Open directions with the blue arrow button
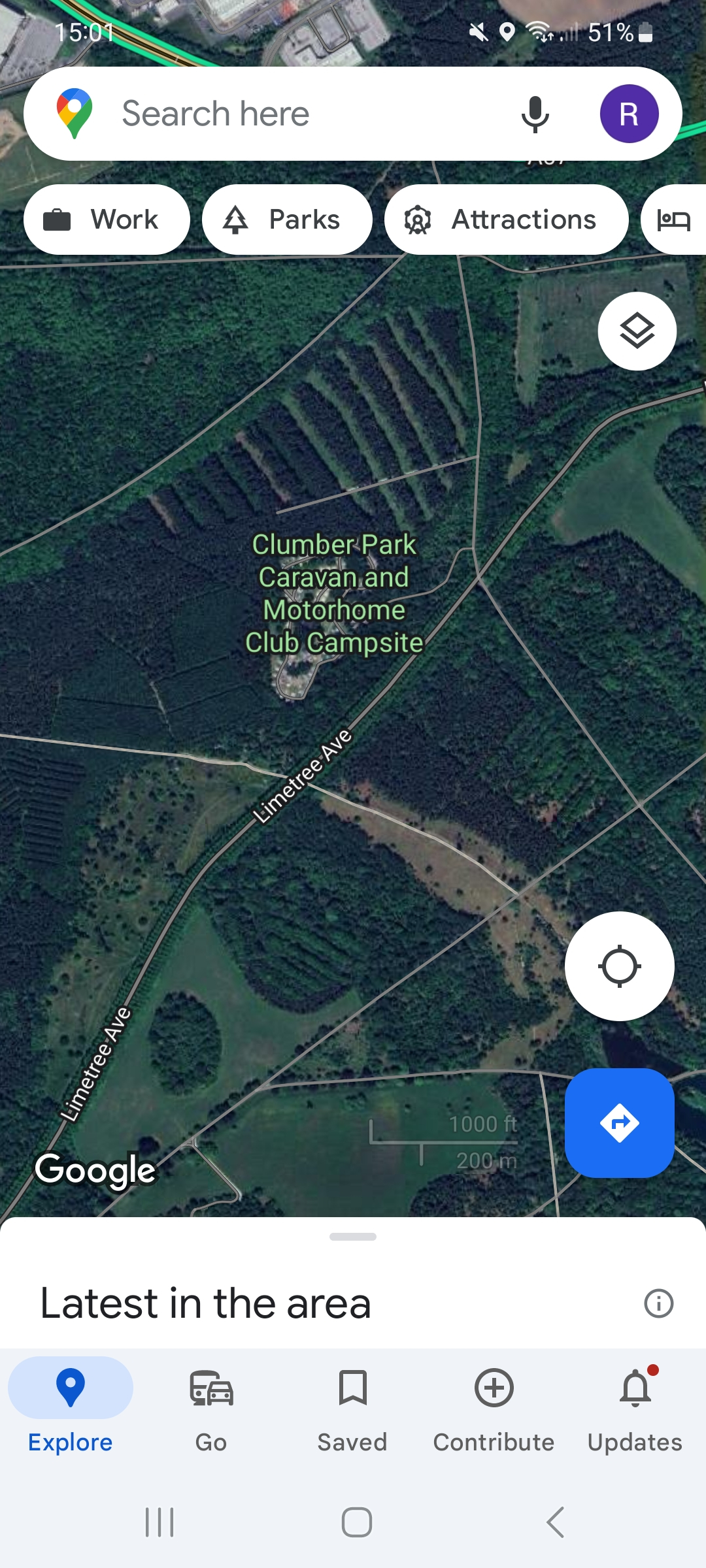The height and width of the screenshot is (1568, 706). 619,1122
